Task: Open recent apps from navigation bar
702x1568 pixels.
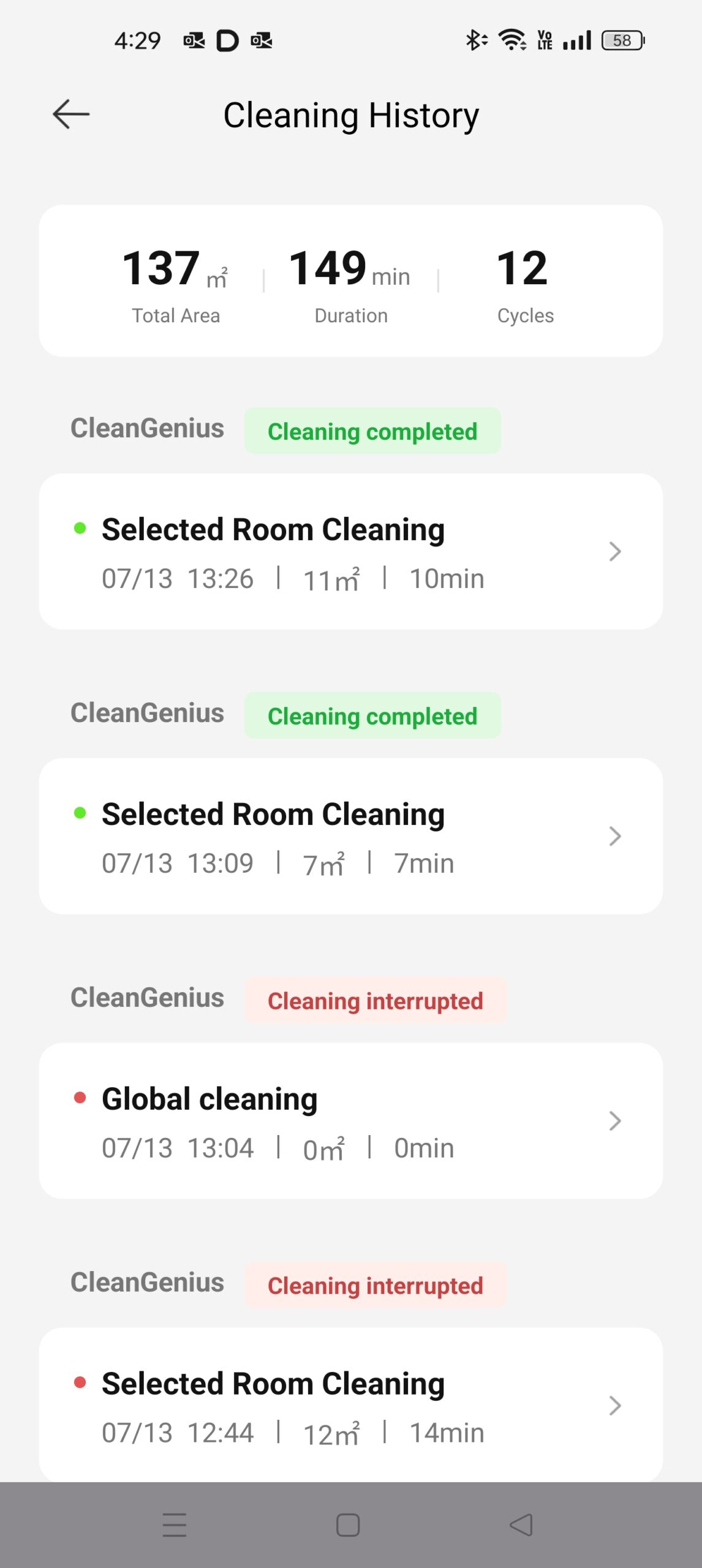Action: (175, 1525)
